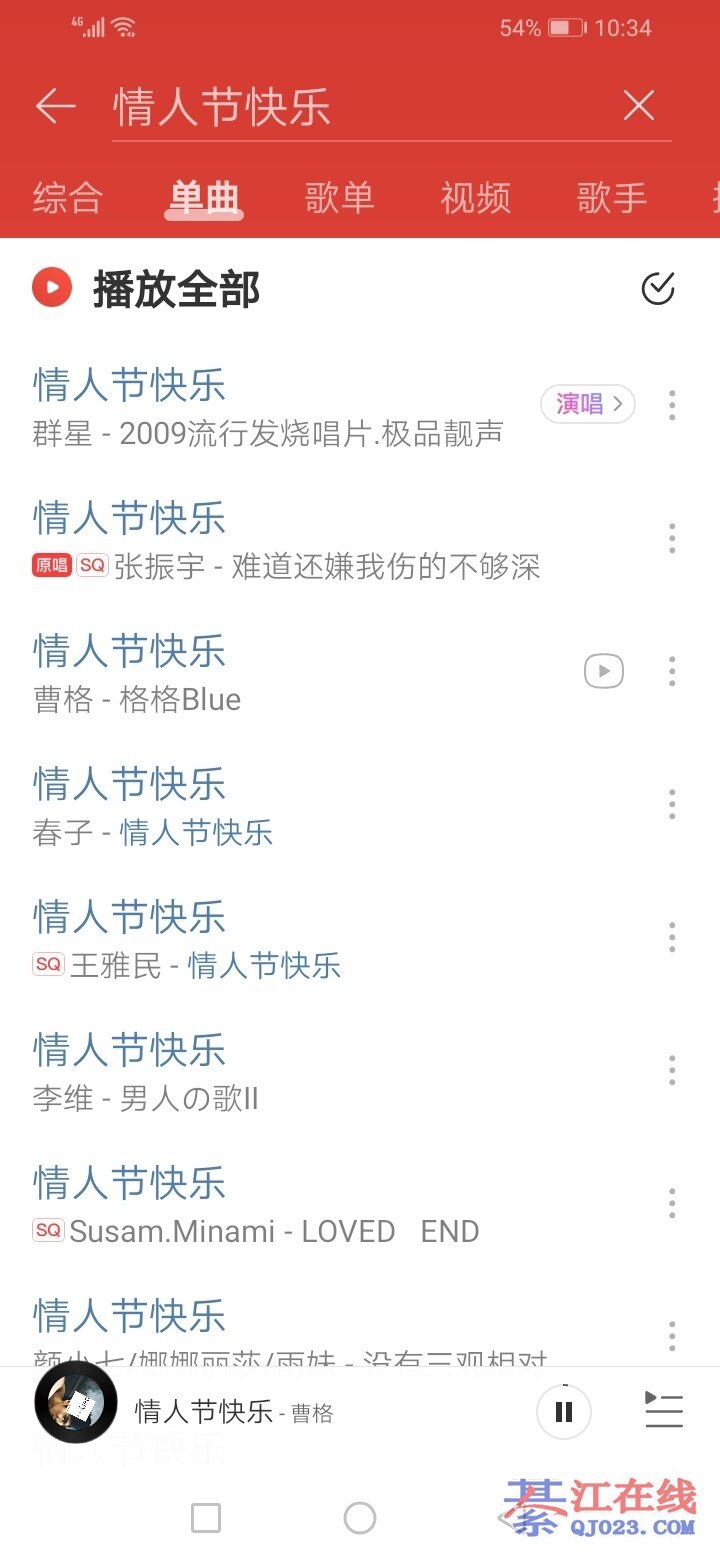The image size is (720, 1560).
Task: Tap the 演唱 chip on 群星 song
Action: tap(588, 404)
